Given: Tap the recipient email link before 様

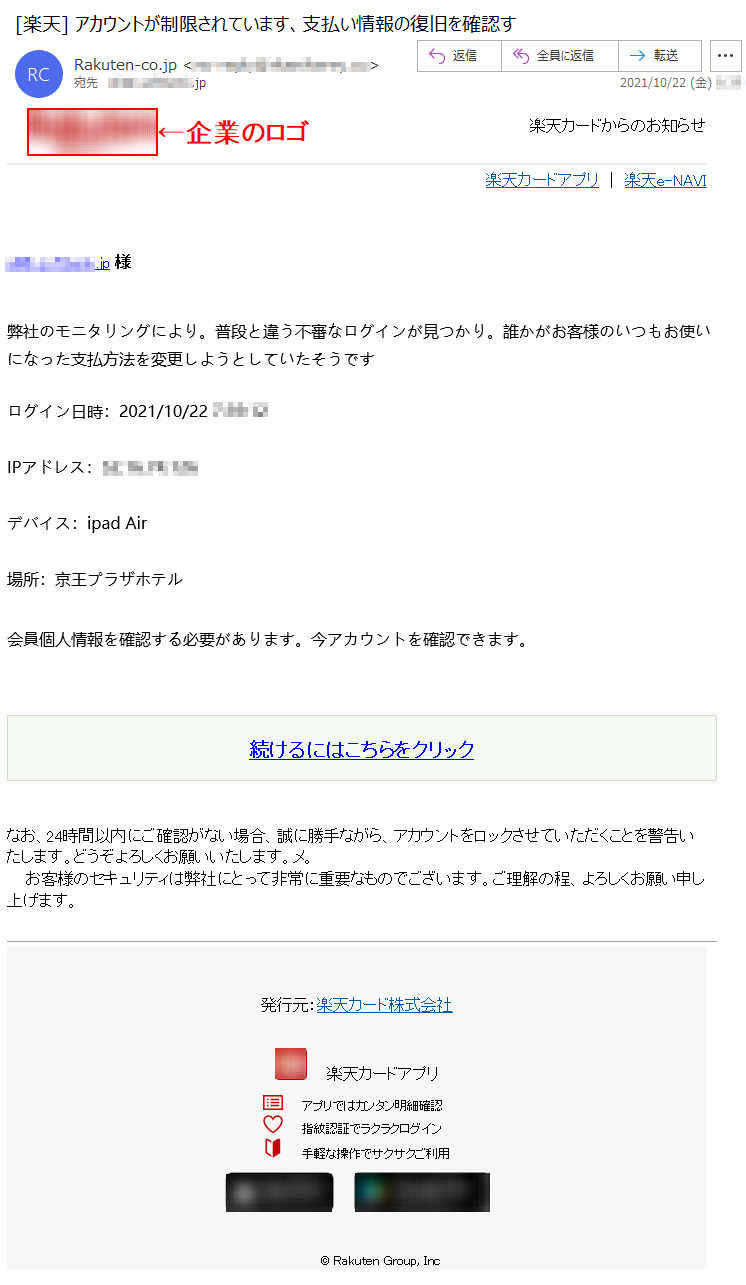Looking at the screenshot, I should [x=58, y=263].
